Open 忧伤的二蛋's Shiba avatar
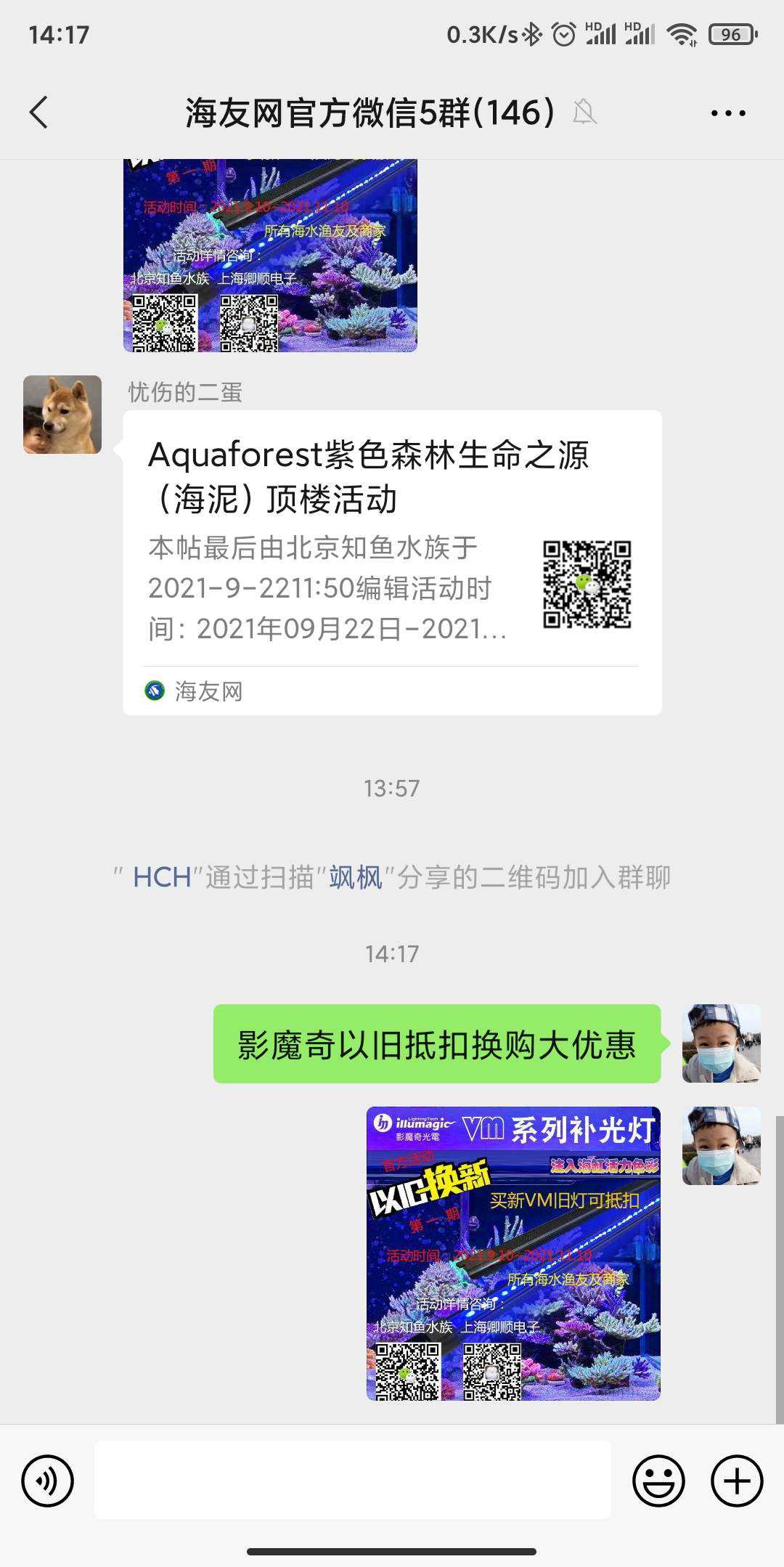Image resolution: width=784 pixels, height=1567 pixels. tap(62, 415)
